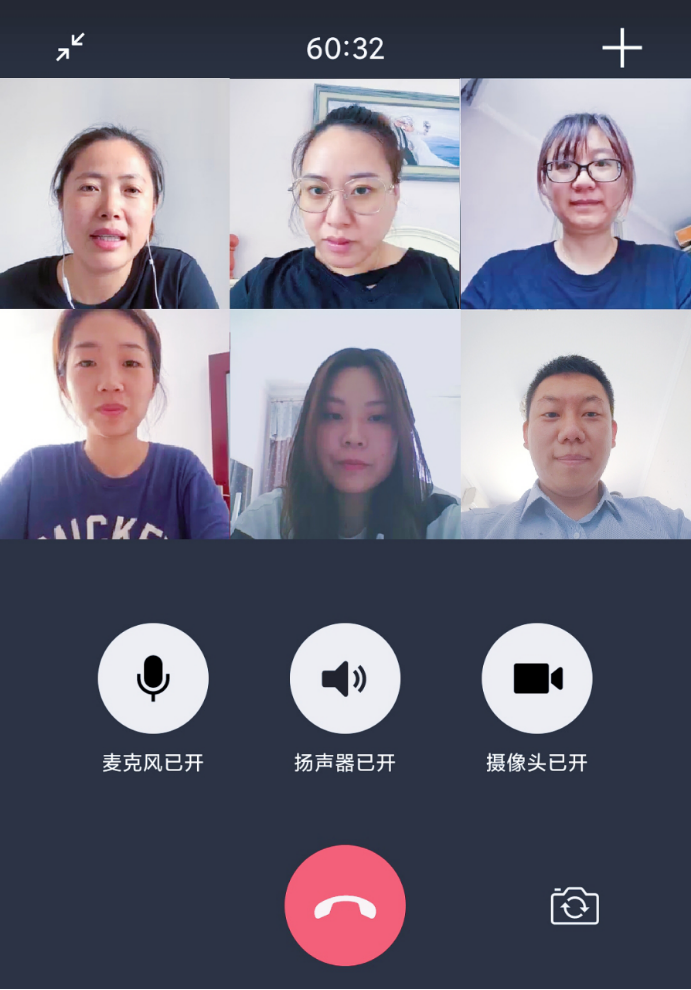Screen dimensions: 691x990
Task: Open video tile of woman wearing earphones
Action: [x=114, y=194]
